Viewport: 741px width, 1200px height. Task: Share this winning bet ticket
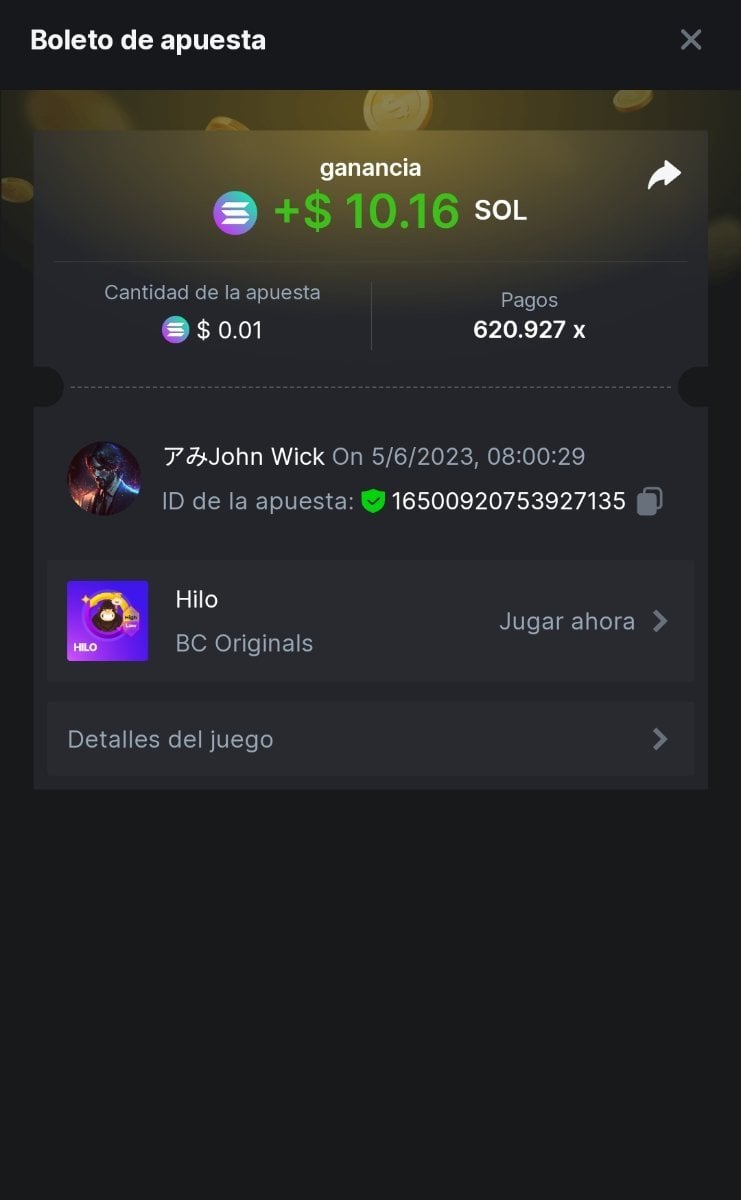[x=664, y=176]
